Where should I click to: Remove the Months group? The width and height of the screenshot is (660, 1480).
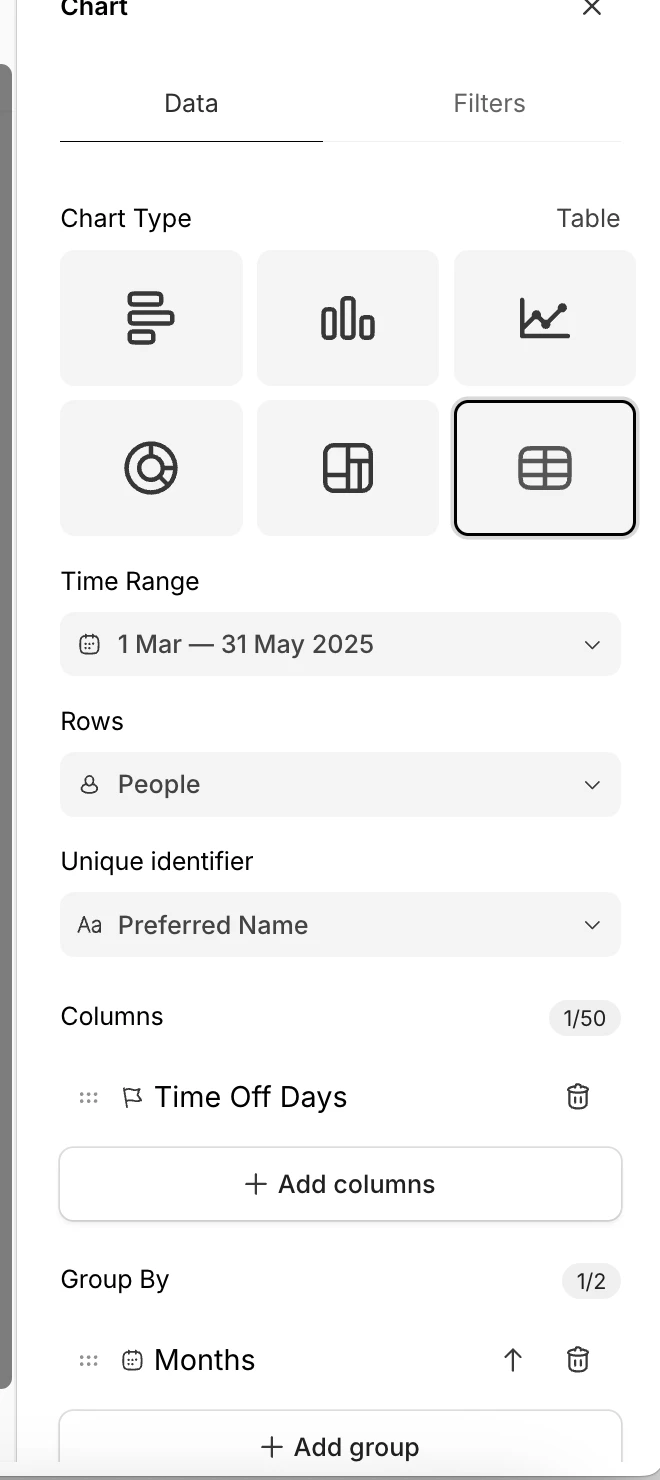[x=578, y=1360]
